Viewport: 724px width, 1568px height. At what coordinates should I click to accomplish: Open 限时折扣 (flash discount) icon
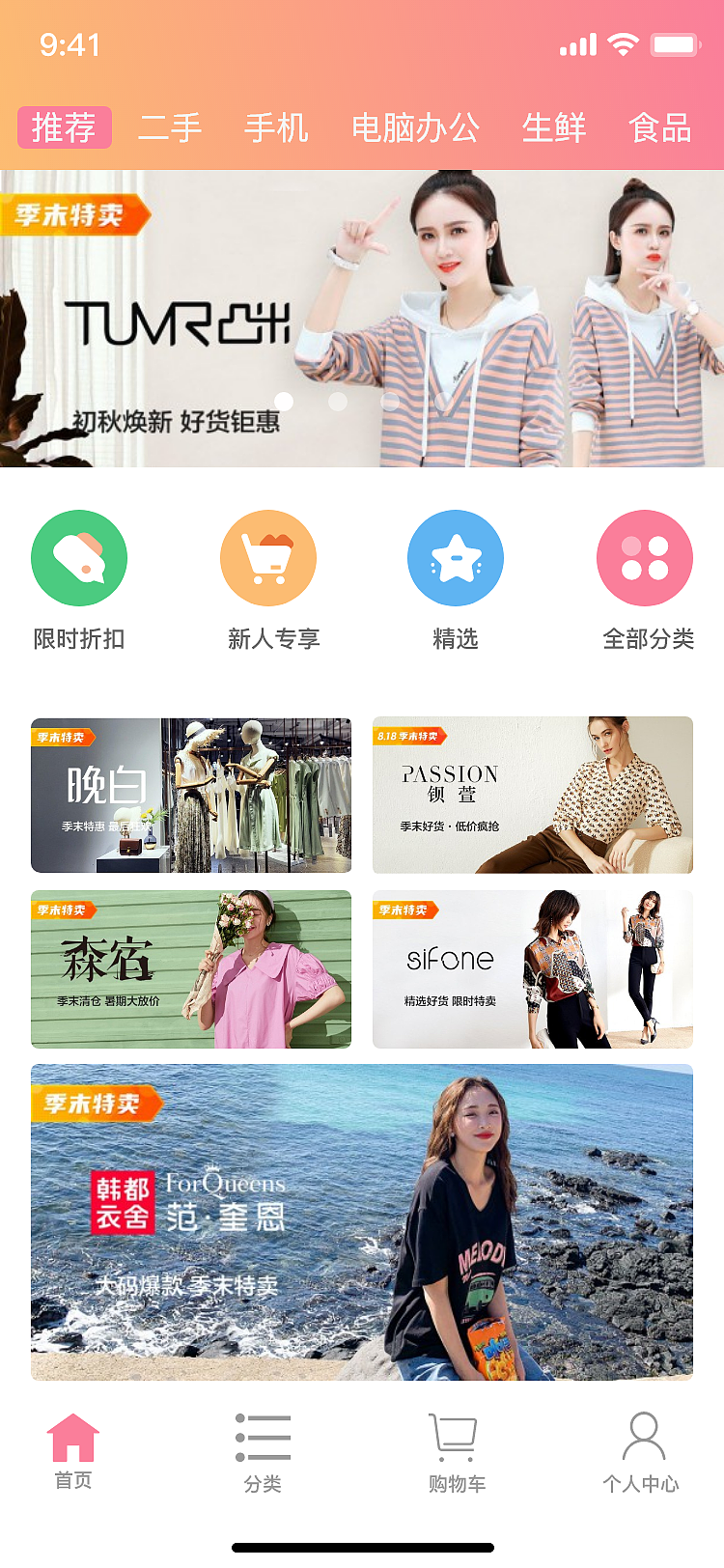click(78, 557)
